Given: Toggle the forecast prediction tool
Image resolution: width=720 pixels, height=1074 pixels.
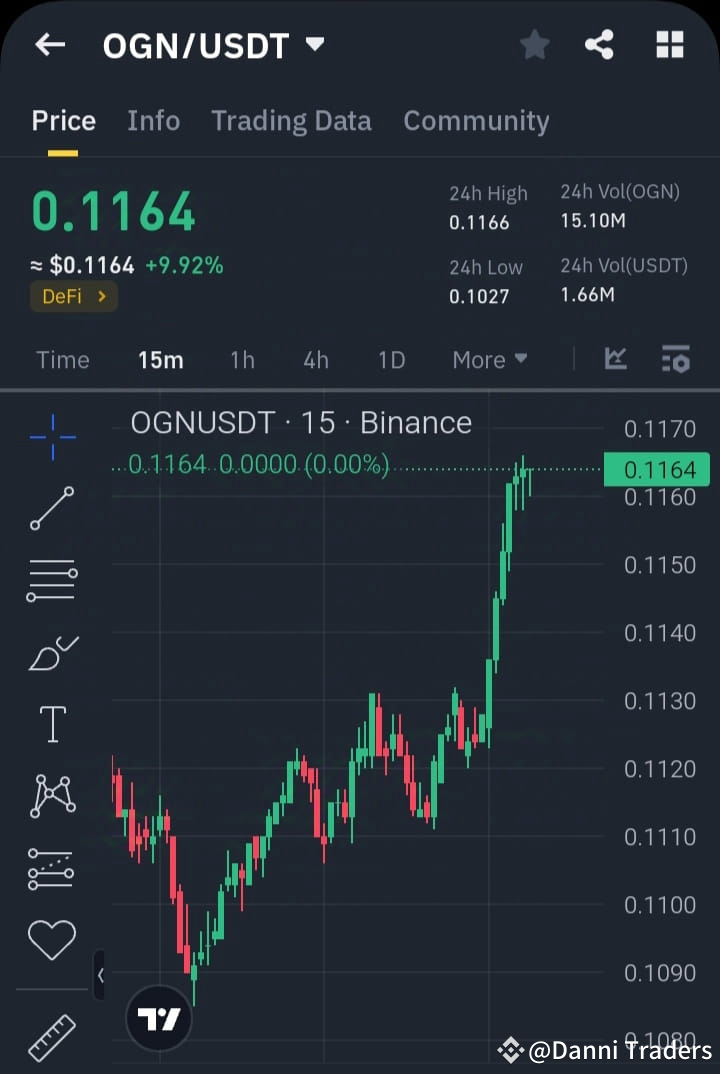Looking at the screenshot, I should pos(52,868).
